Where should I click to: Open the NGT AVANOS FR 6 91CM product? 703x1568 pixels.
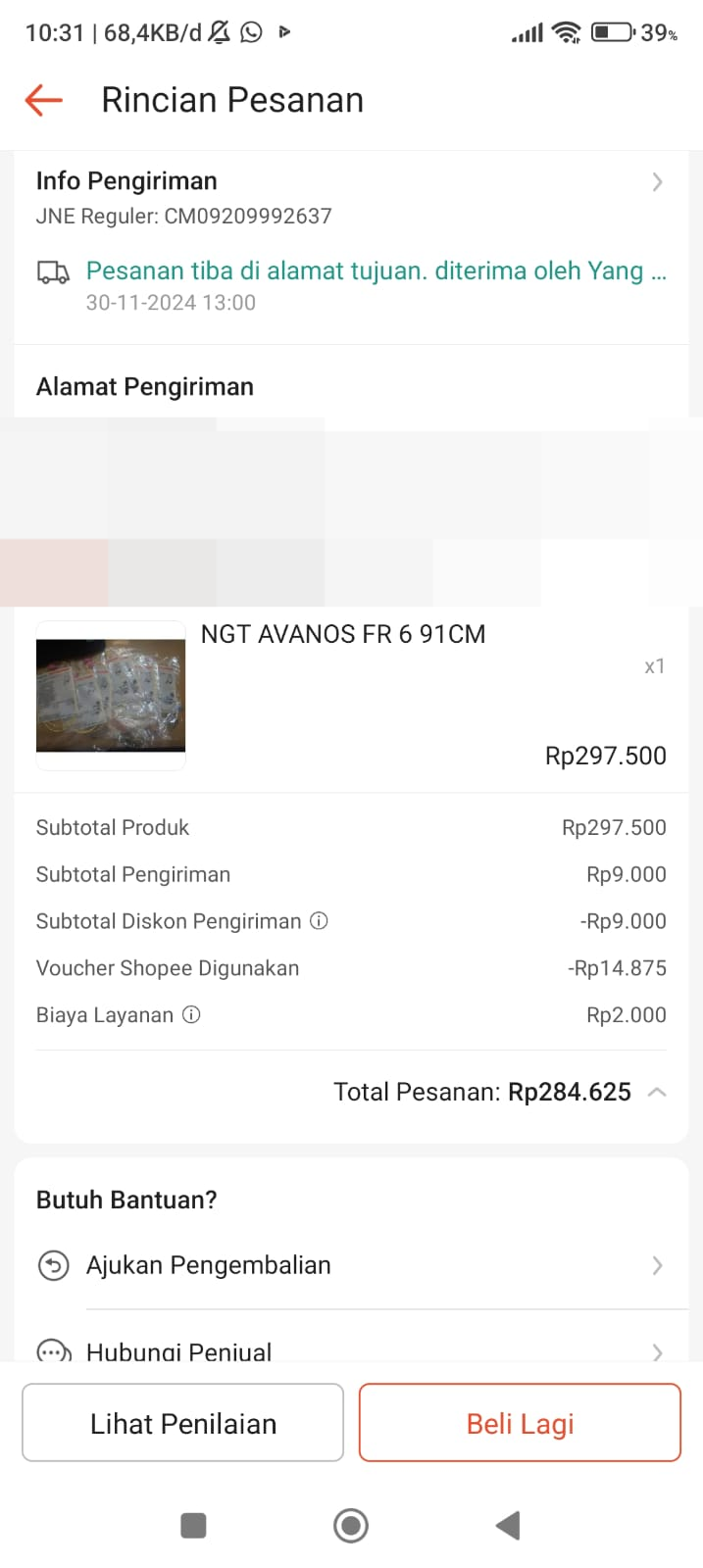click(x=351, y=696)
